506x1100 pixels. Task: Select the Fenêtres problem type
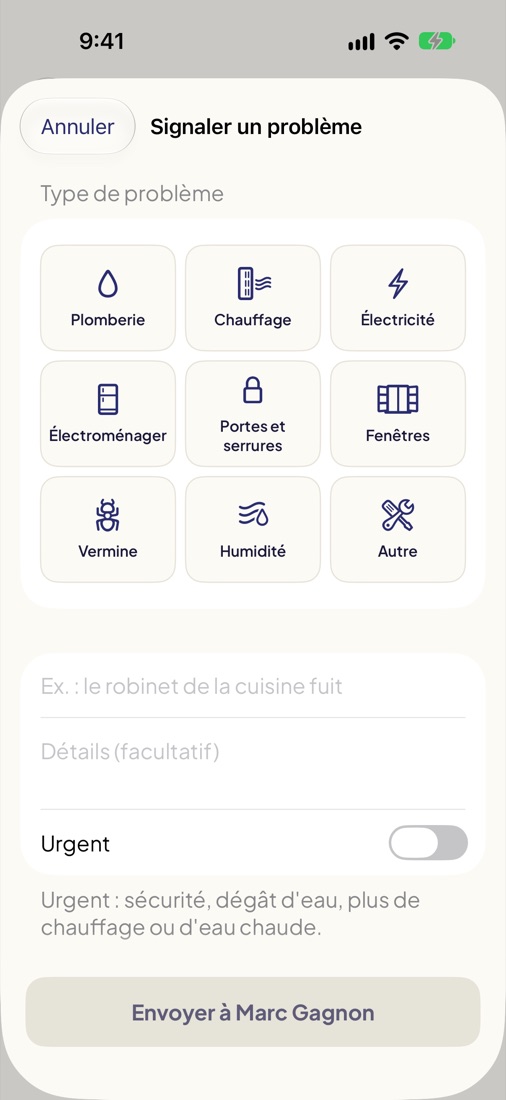tap(398, 413)
